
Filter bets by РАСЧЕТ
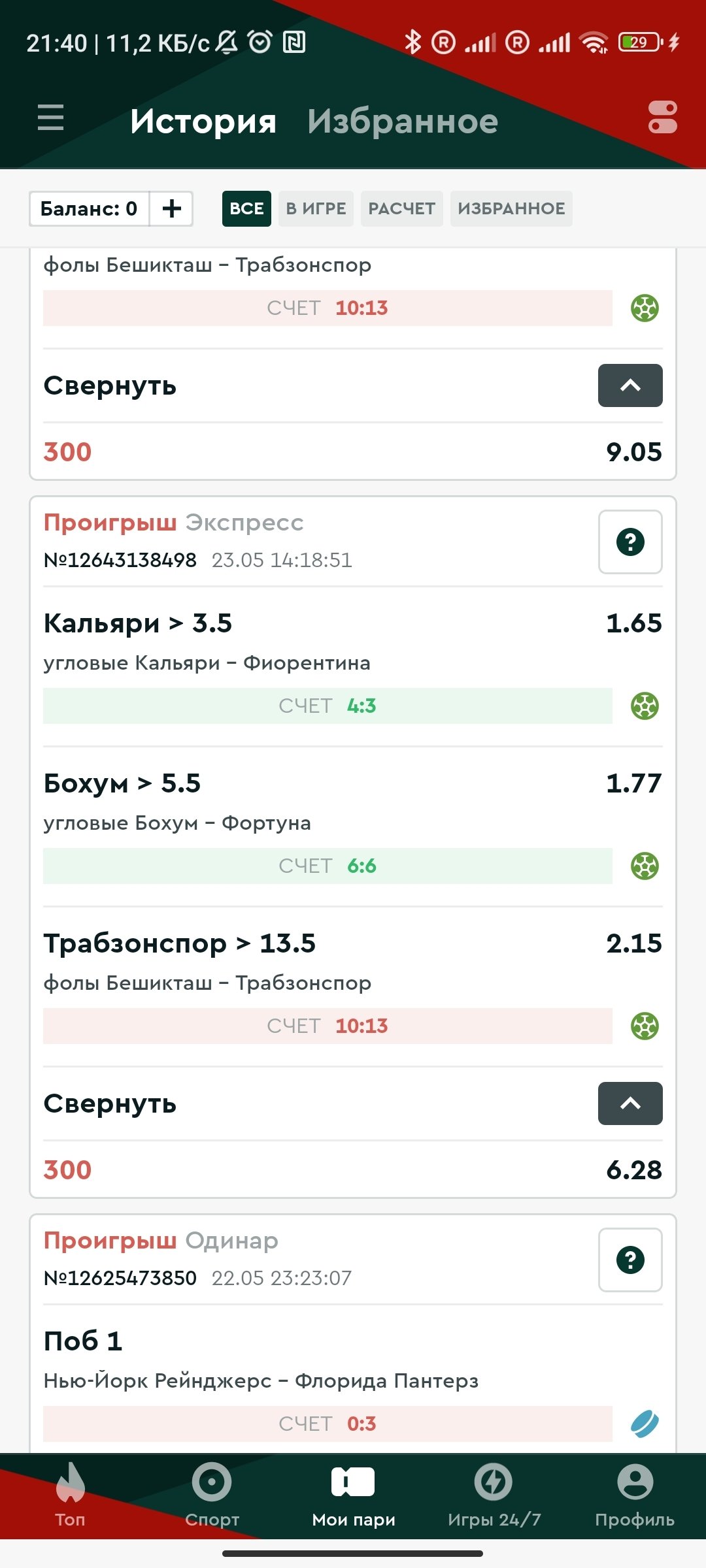click(x=401, y=209)
